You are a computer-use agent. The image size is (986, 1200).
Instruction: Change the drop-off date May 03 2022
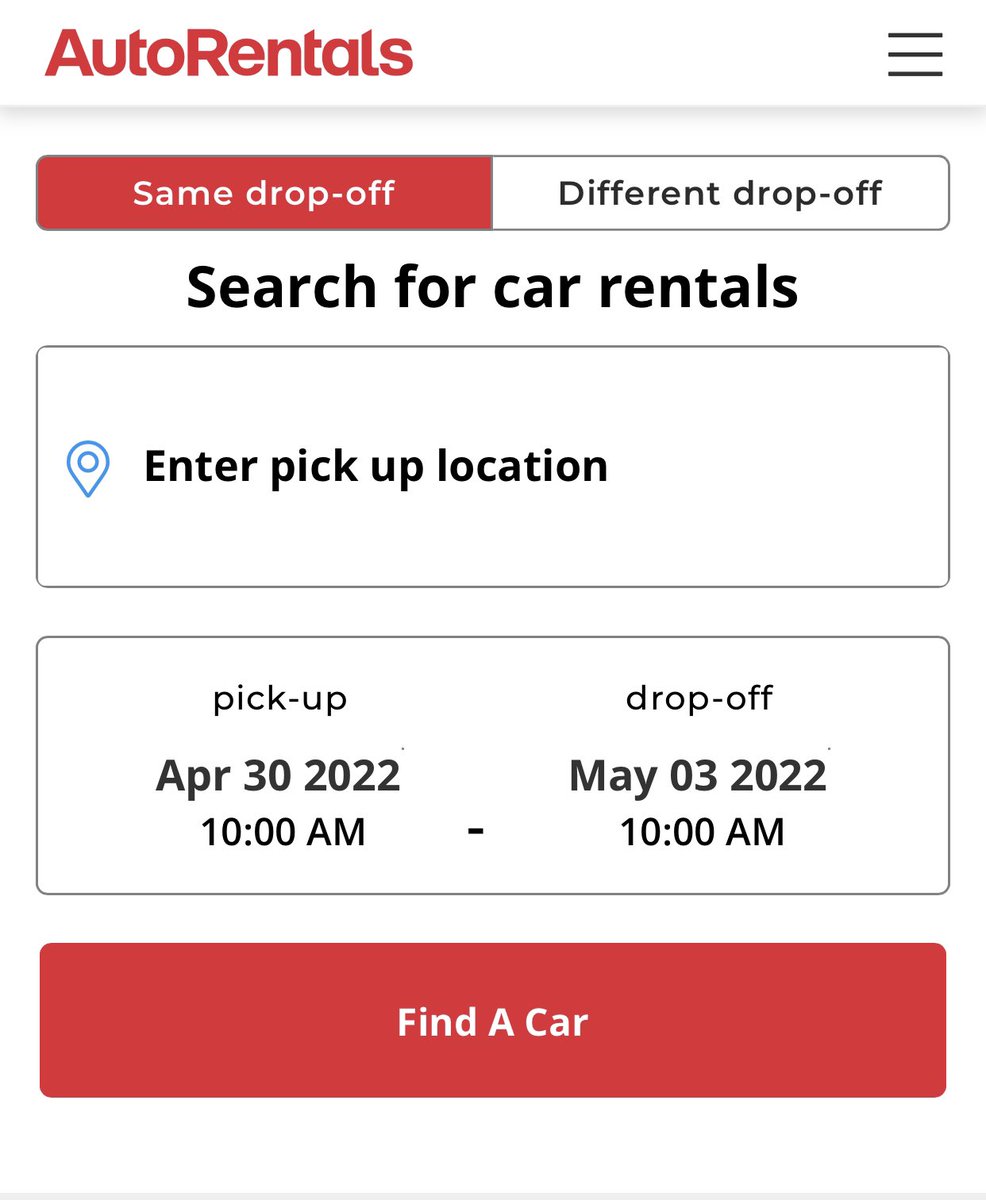point(698,776)
